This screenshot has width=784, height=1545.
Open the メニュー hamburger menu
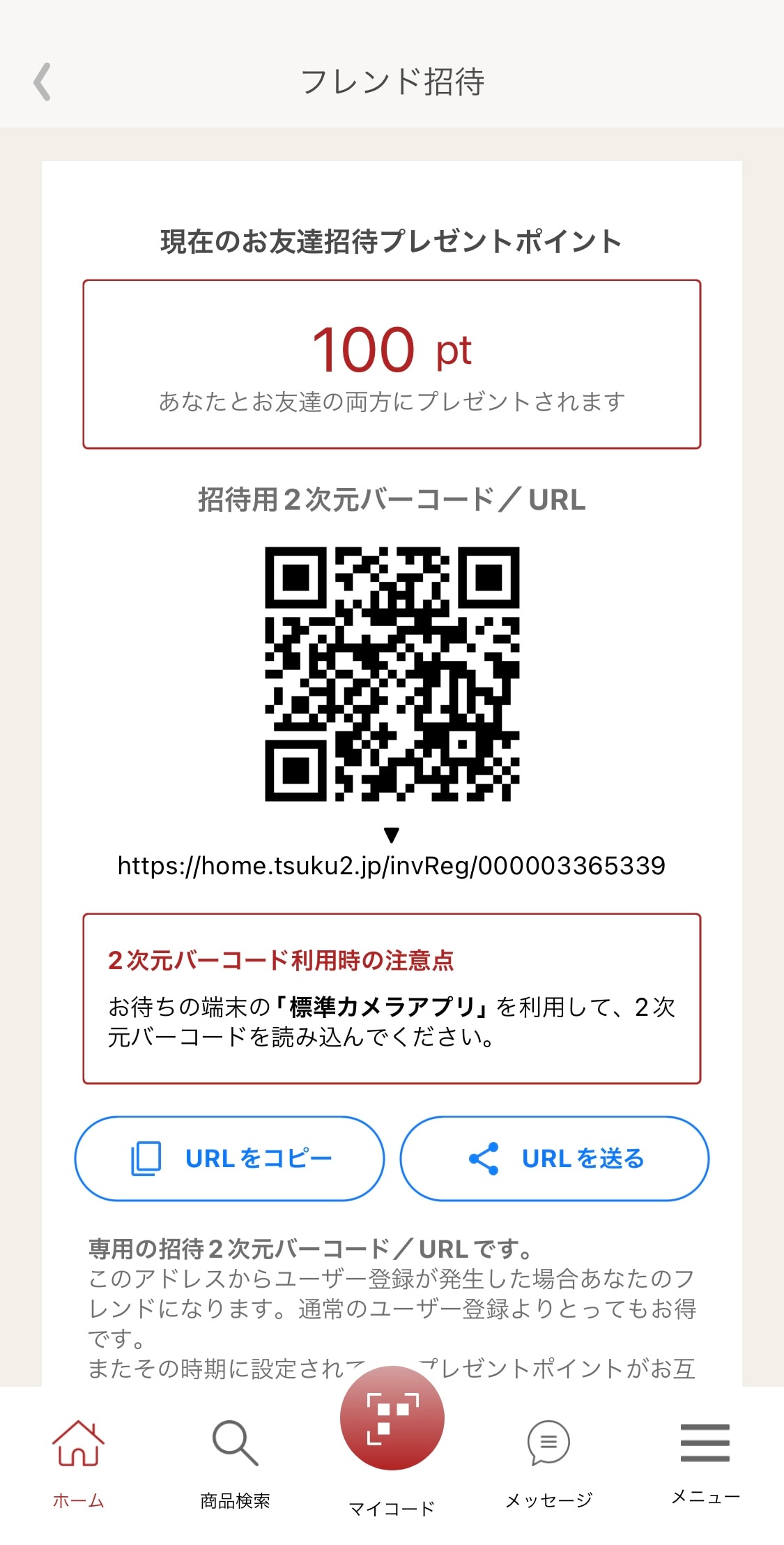point(705,1457)
